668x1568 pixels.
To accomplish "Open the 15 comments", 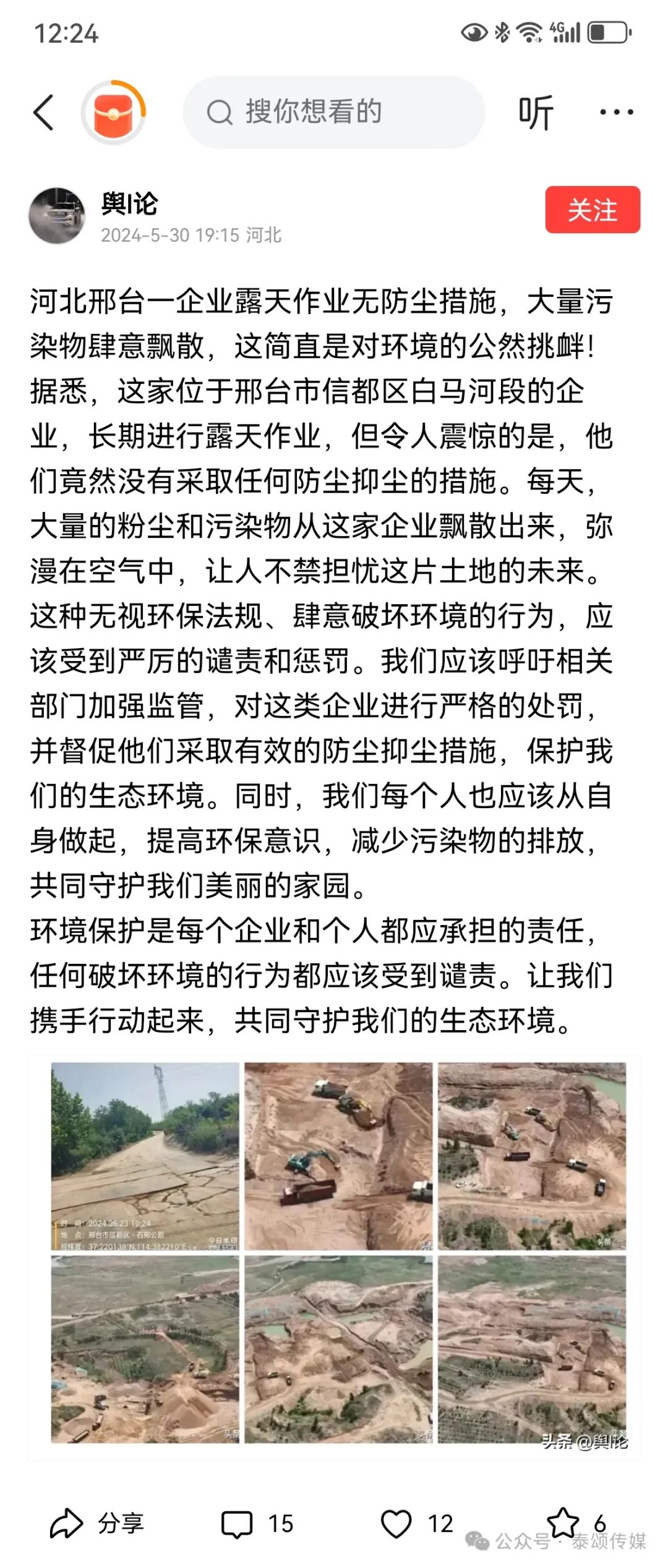I will click(256, 1523).
